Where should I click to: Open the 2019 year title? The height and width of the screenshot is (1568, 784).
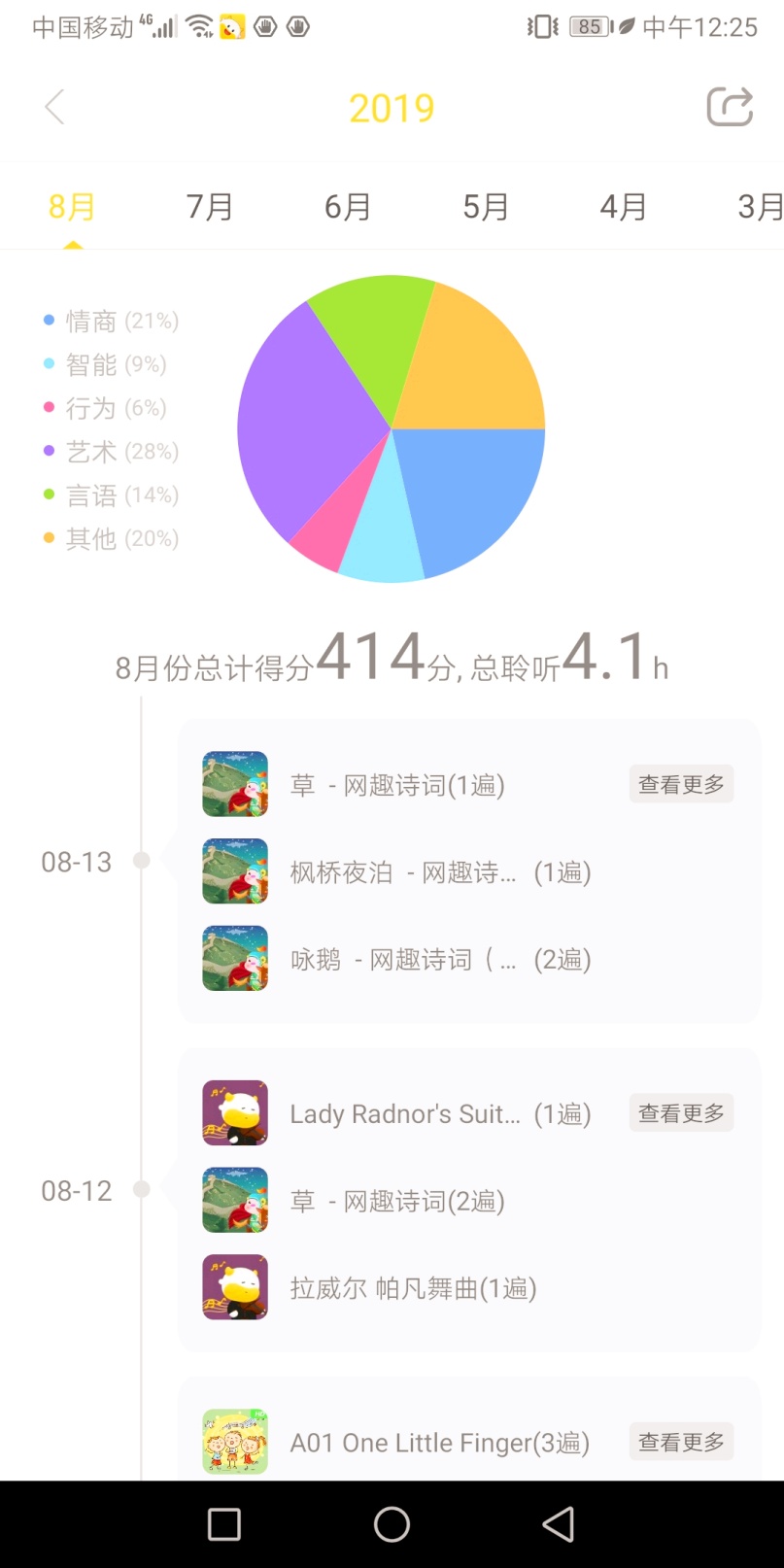(x=392, y=107)
